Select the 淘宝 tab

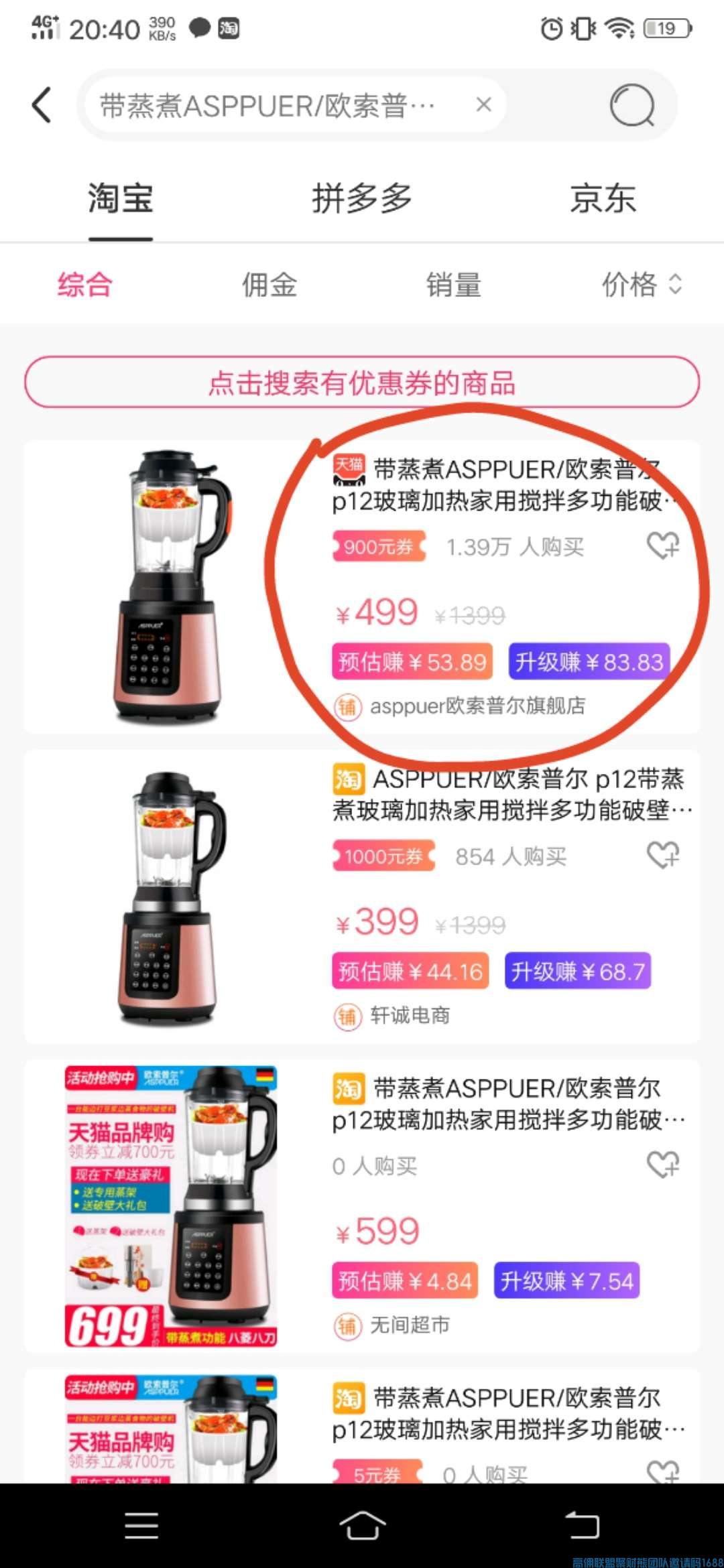pyautogui.click(x=121, y=198)
